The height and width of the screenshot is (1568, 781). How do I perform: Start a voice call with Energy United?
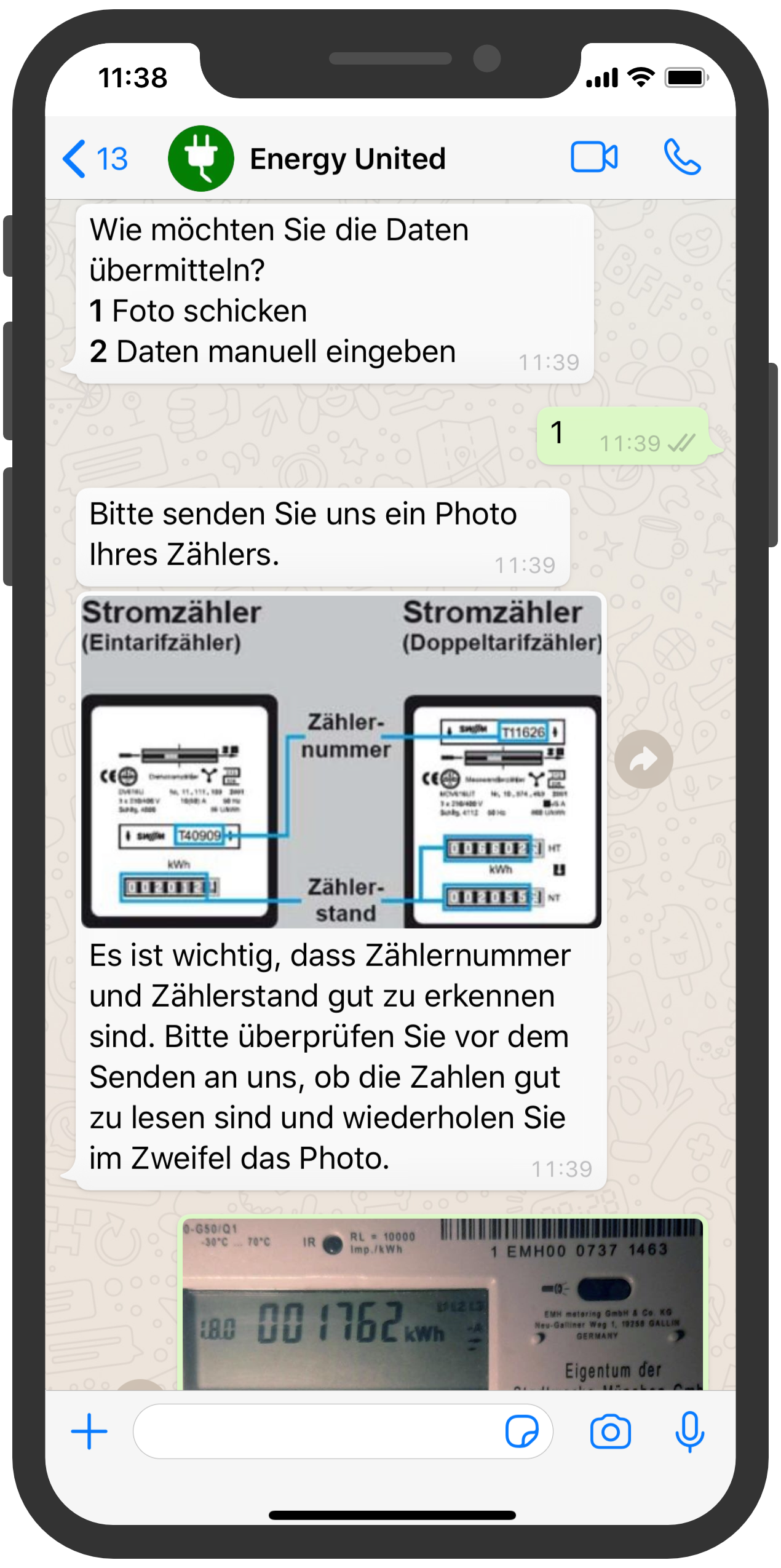(x=681, y=157)
